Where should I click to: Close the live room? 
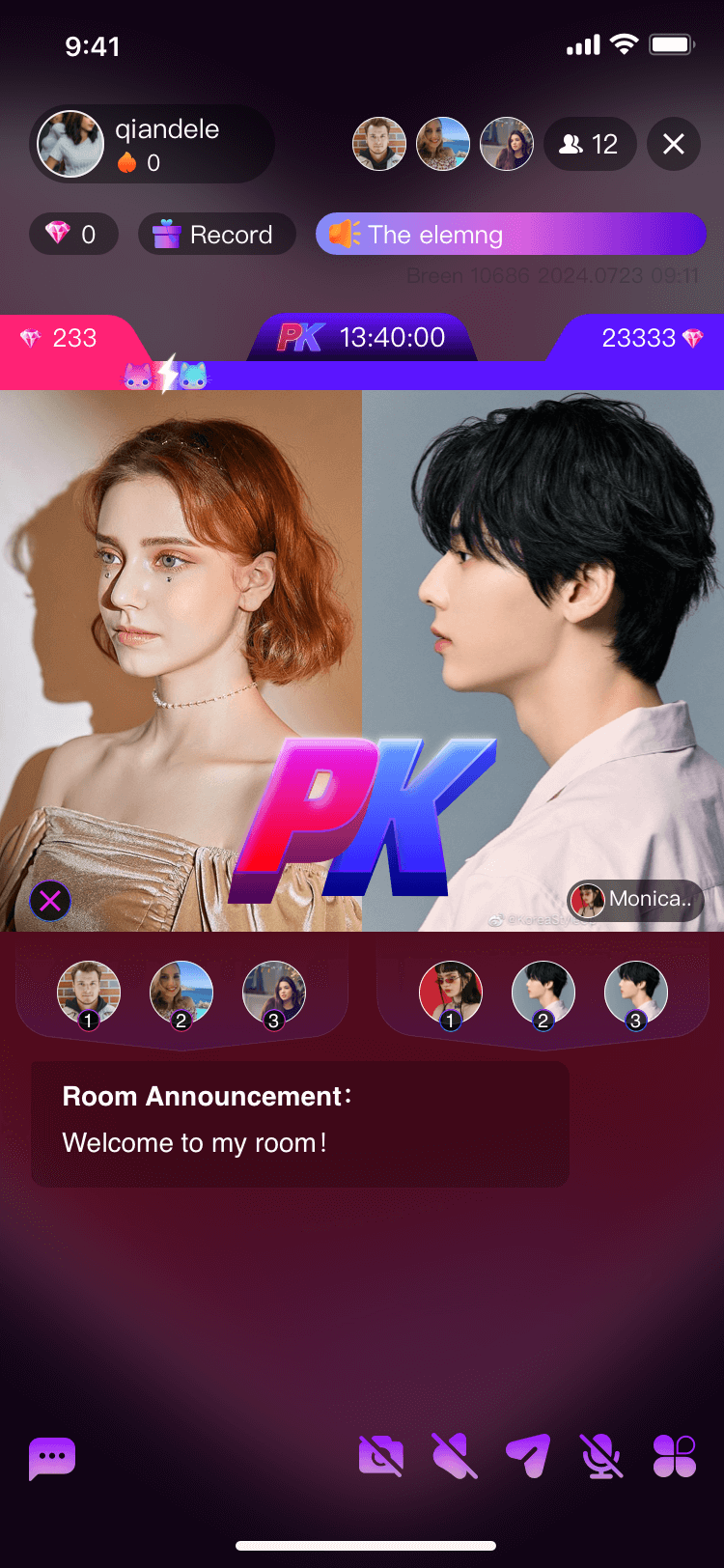pos(674,144)
